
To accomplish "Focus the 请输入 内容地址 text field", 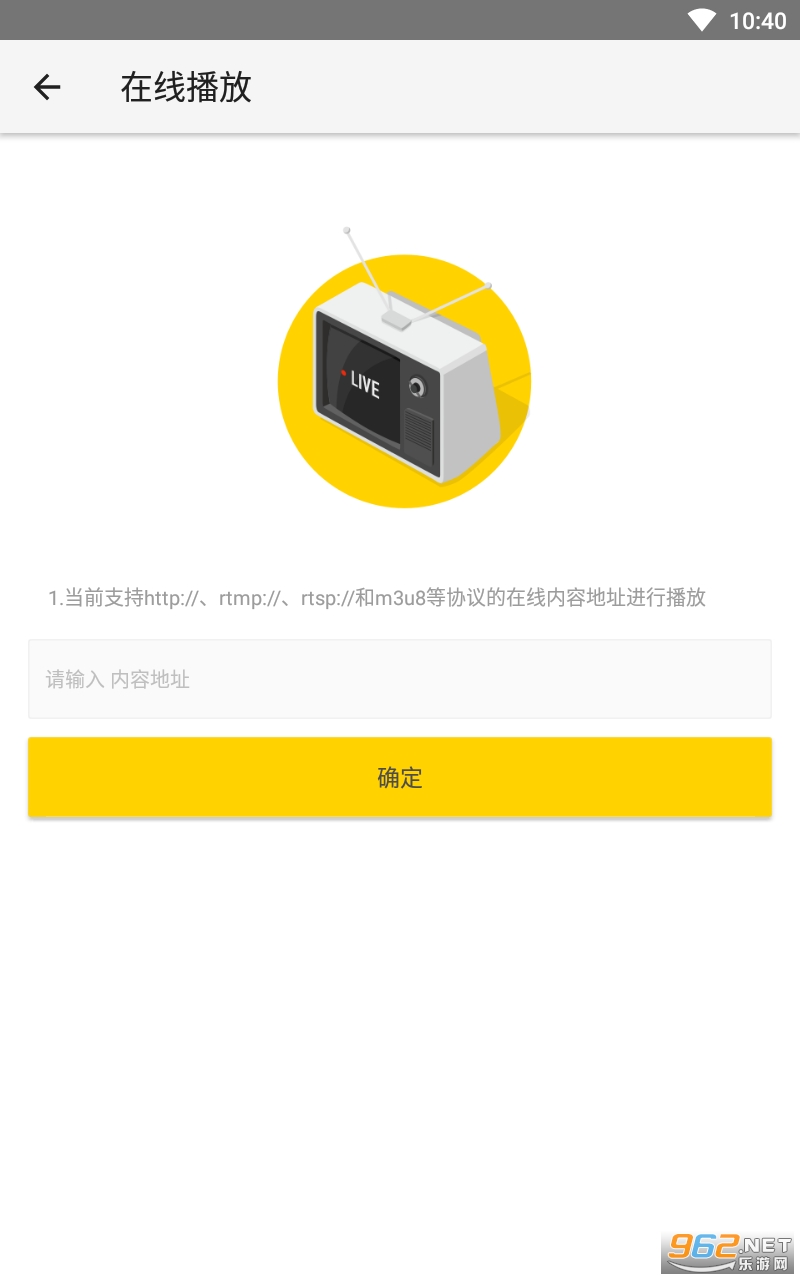I will (400, 679).
